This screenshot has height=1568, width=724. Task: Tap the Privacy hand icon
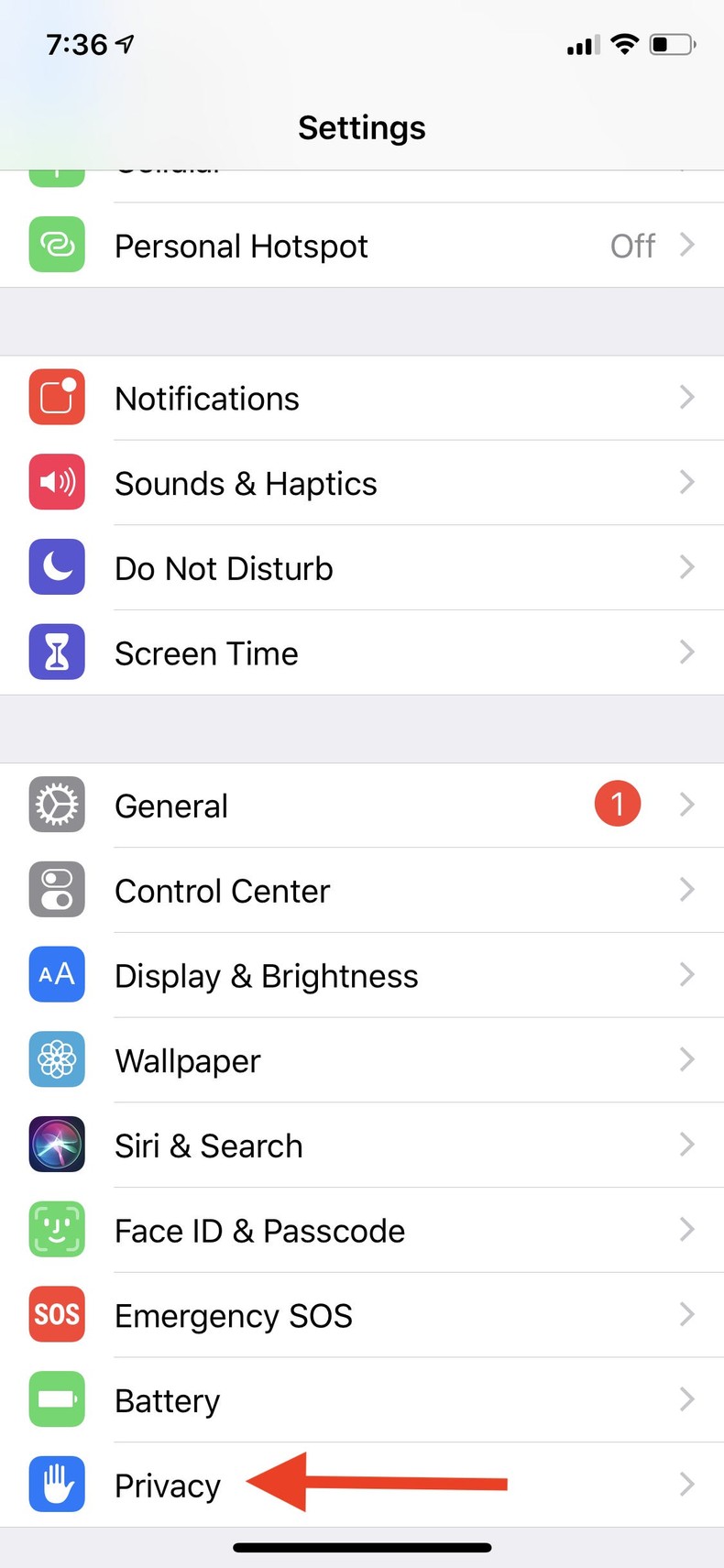pyautogui.click(x=57, y=1485)
